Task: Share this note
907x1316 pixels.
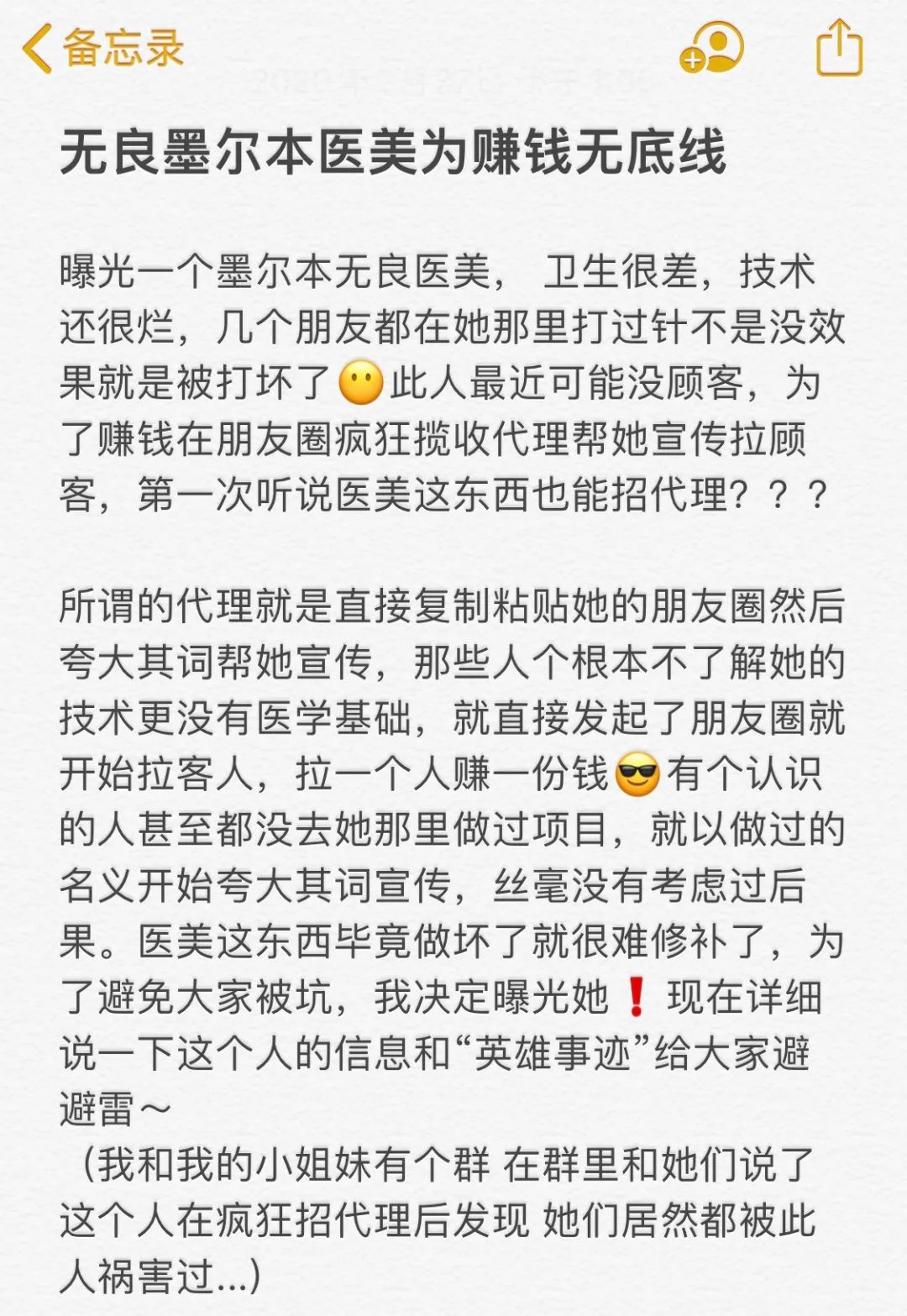Action: 839,48
